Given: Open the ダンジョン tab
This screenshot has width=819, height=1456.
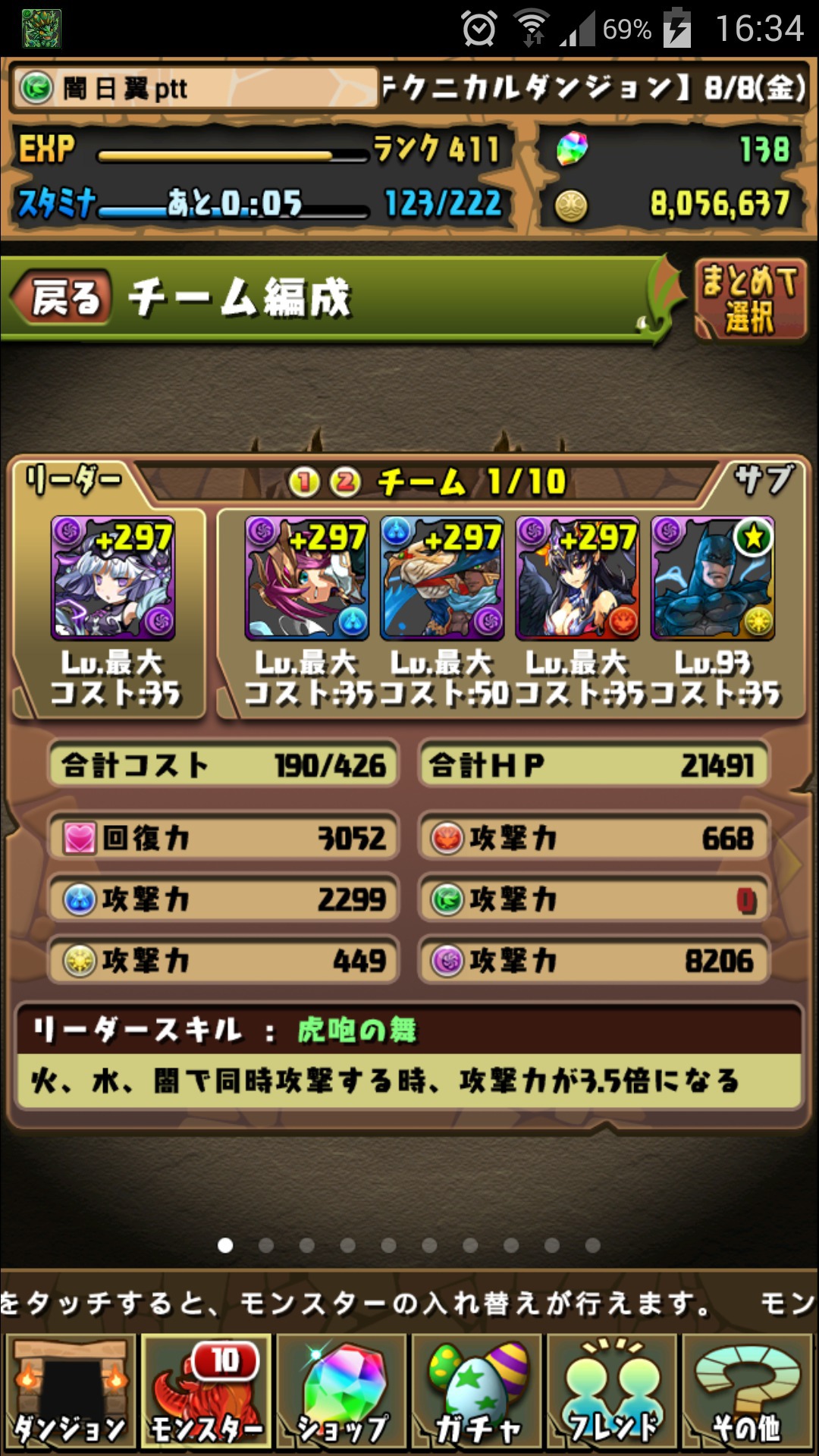Looking at the screenshot, I should pyautogui.click(x=71, y=1392).
